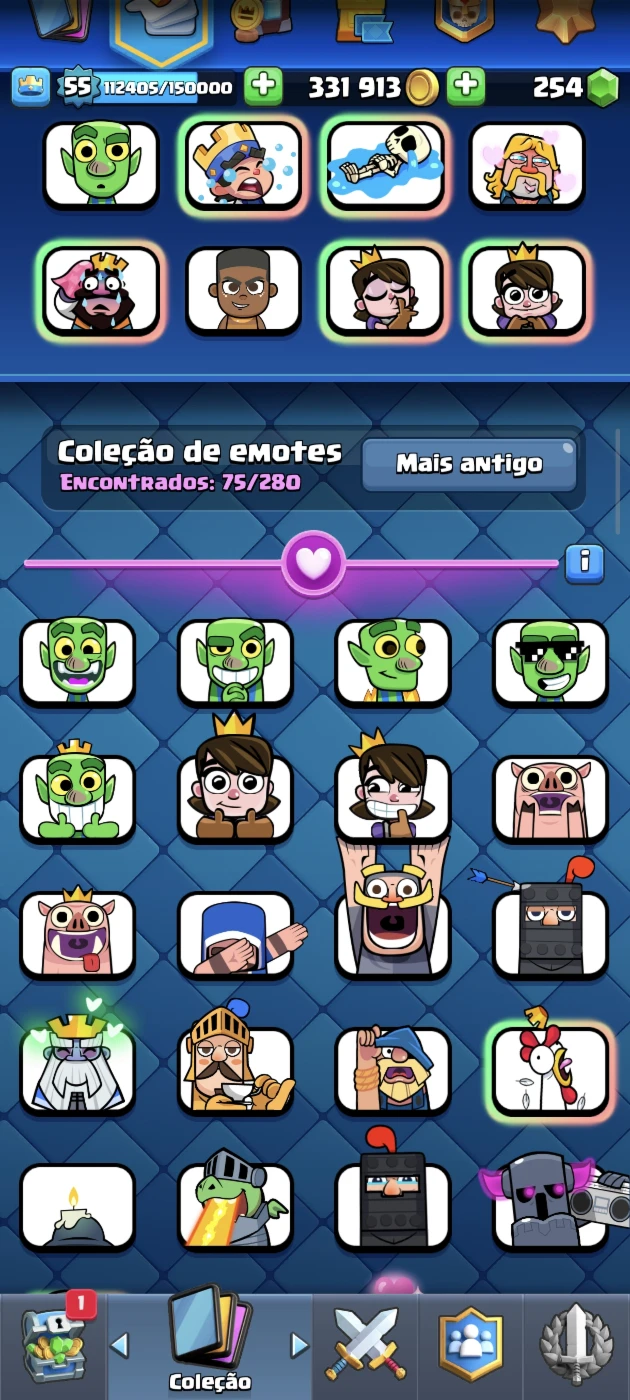The image size is (630, 1400).
Task: Select the robot with boombox emote
Action: [x=550, y=1206]
